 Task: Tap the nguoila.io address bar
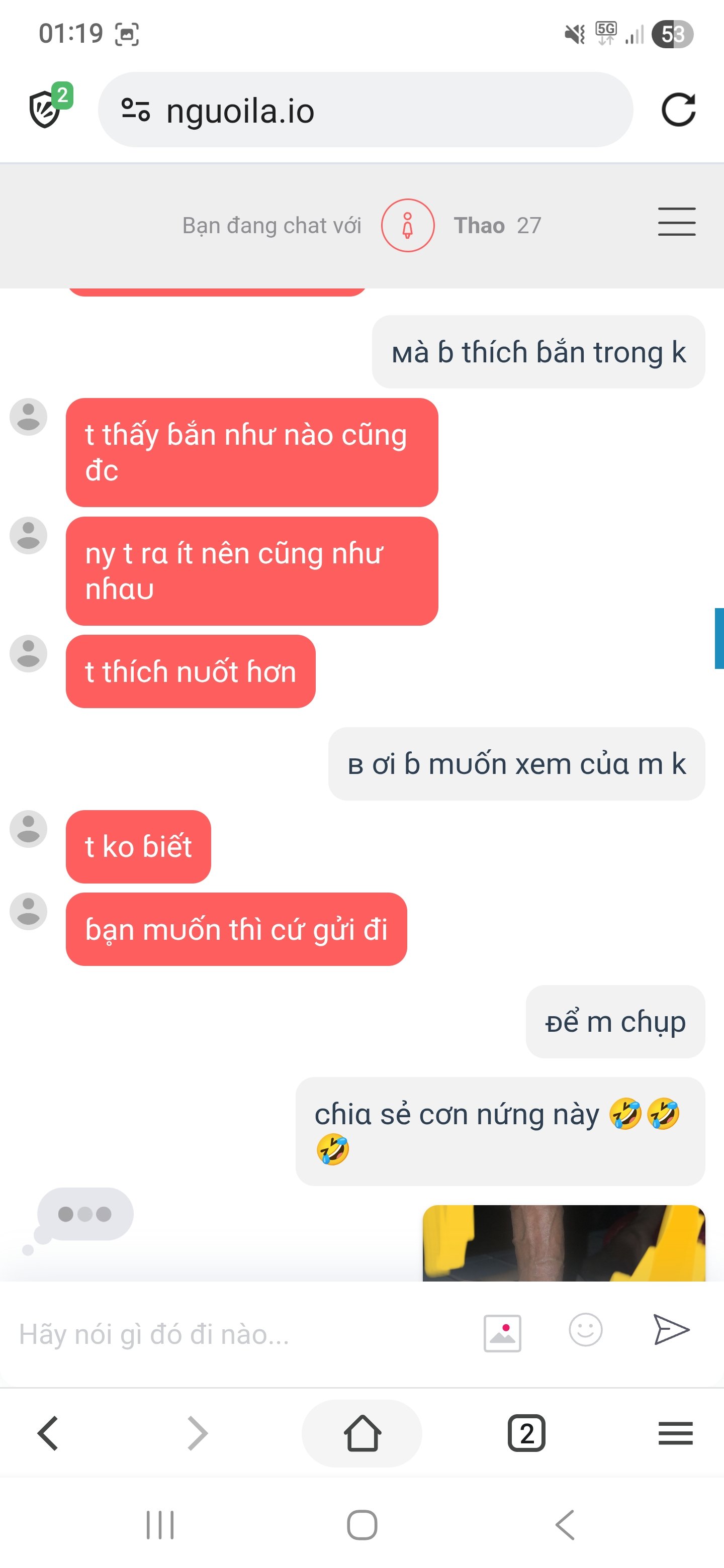[366, 110]
